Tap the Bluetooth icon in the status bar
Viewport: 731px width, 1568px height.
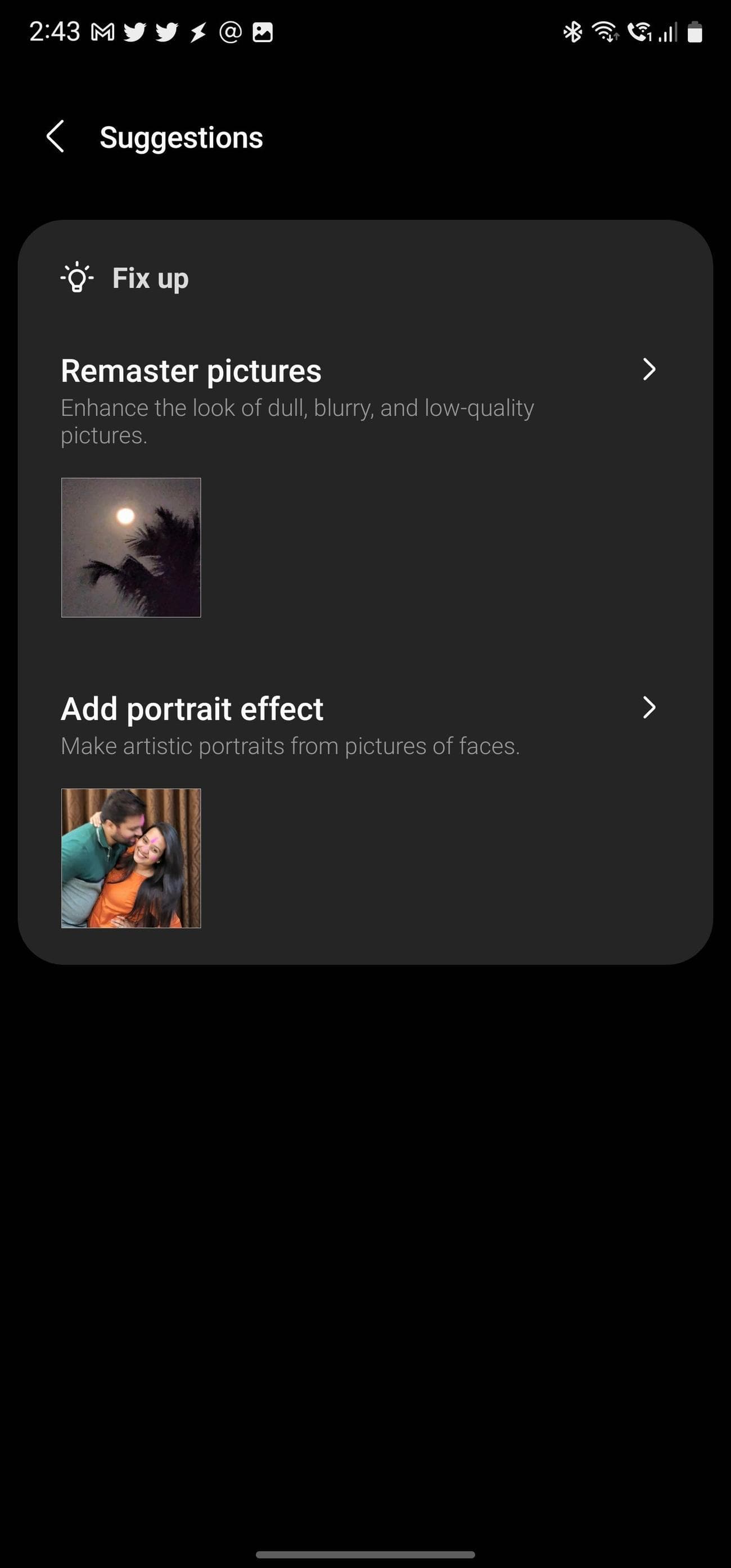(572, 32)
